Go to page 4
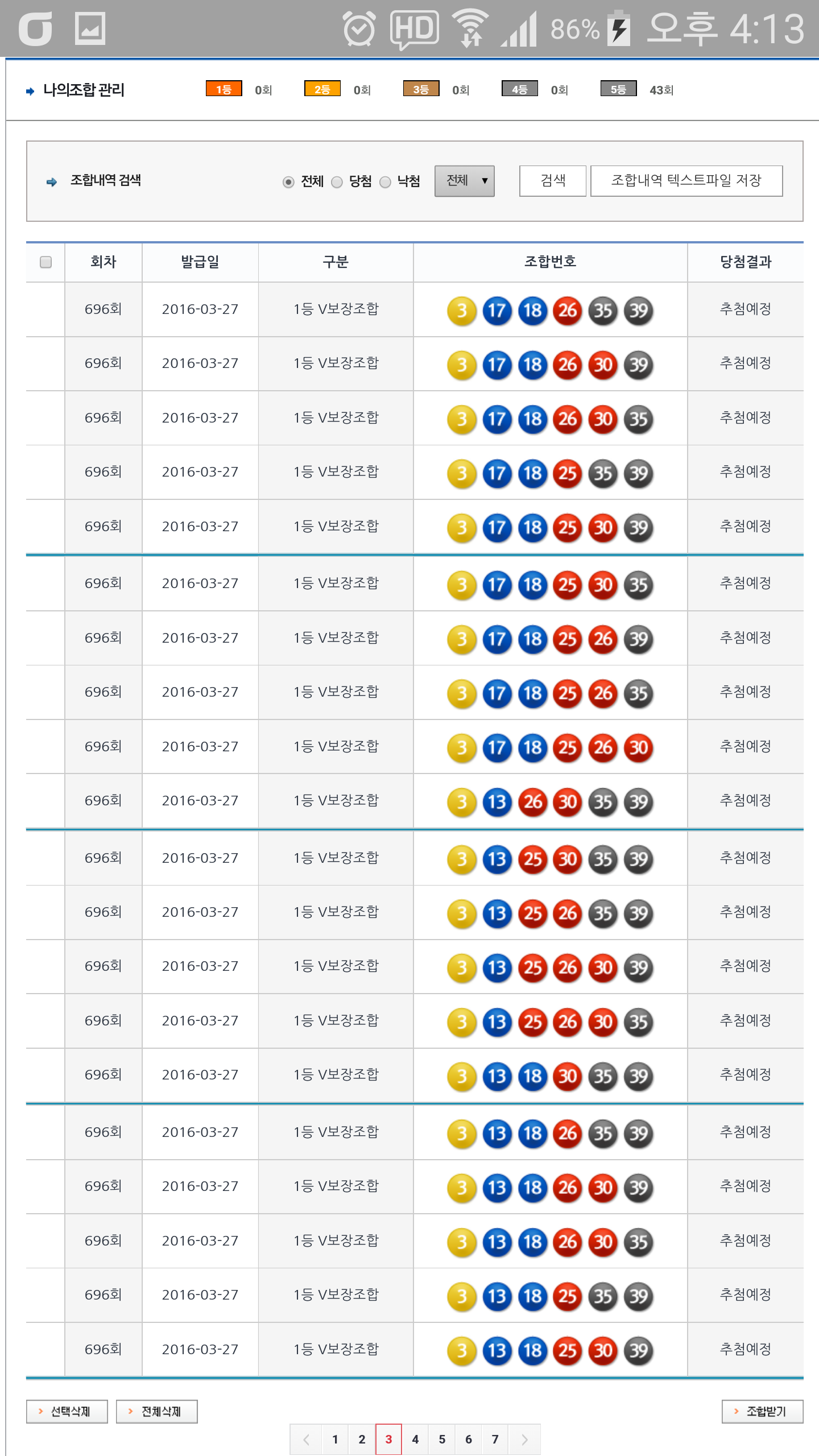 tap(415, 1440)
